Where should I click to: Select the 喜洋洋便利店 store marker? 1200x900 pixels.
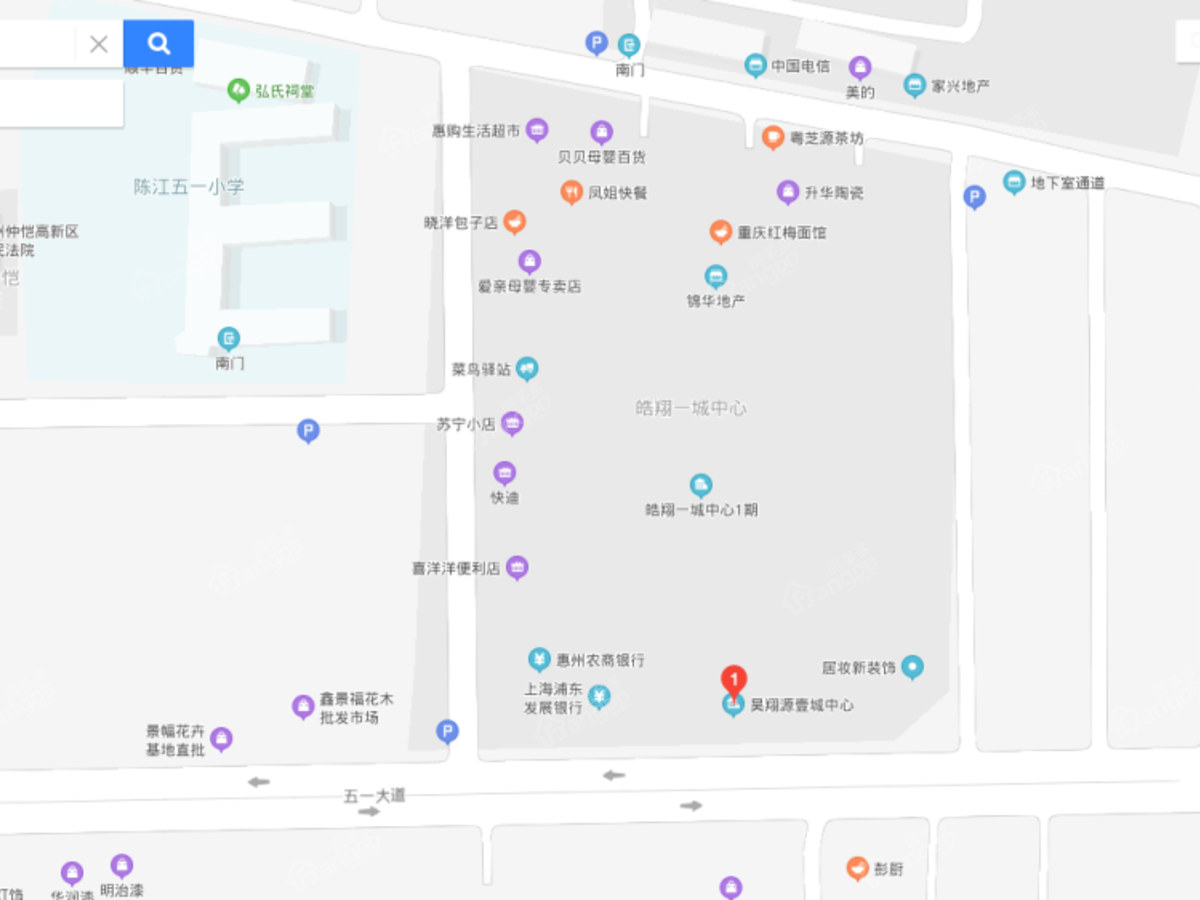click(x=517, y=568)
